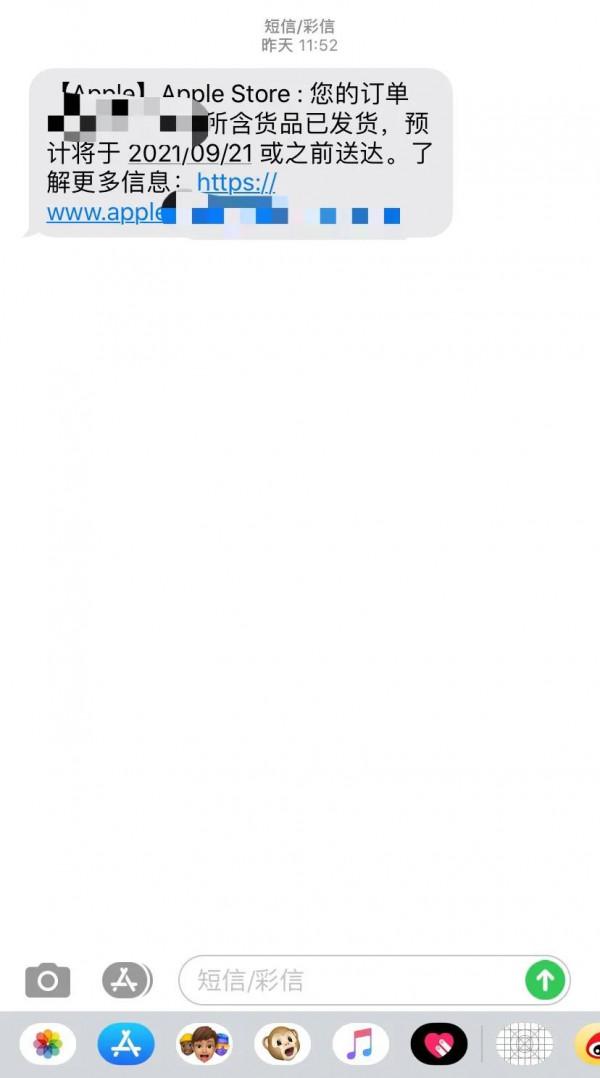Toggle the iMessage apps button beside the camera
Image resolution: width=600 pixels, height=1078 pixels.
(x=126, y=980)
